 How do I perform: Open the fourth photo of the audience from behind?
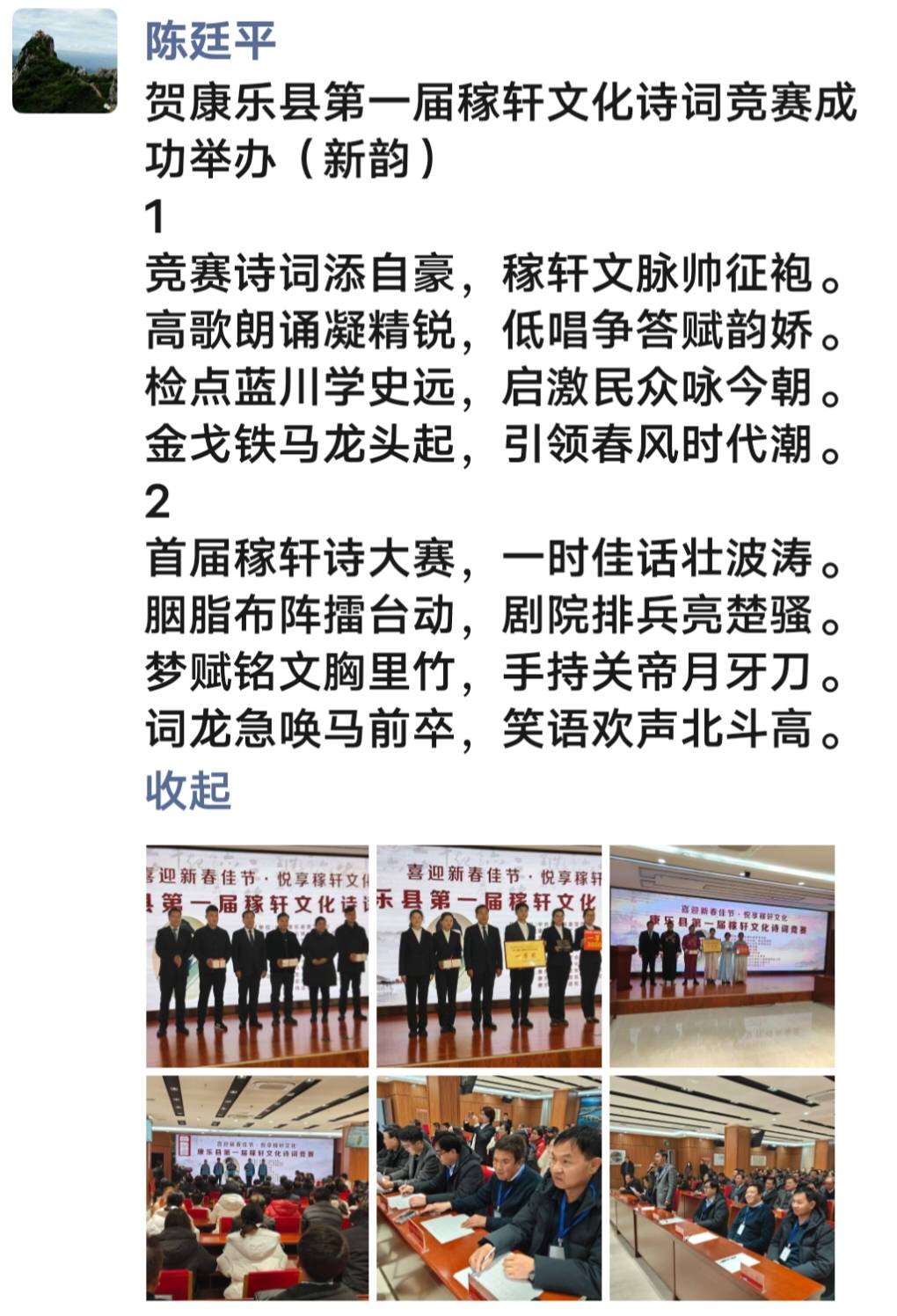click(x=257, y=1187)
